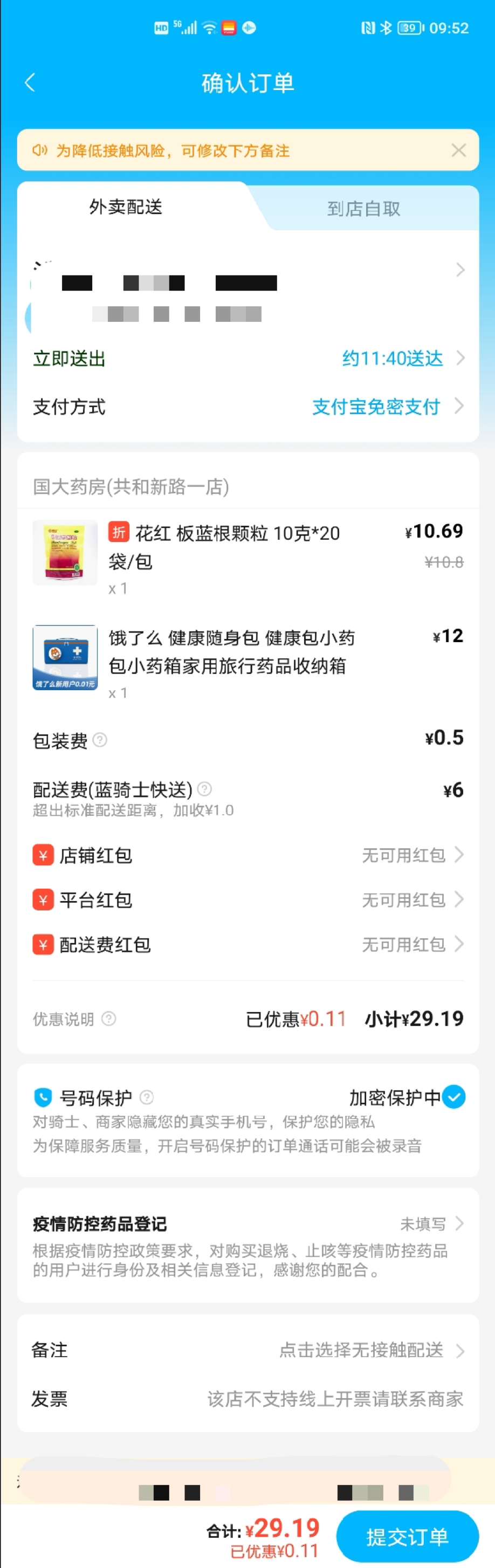Change payment method 支付宝免密支付

[386, 407]
